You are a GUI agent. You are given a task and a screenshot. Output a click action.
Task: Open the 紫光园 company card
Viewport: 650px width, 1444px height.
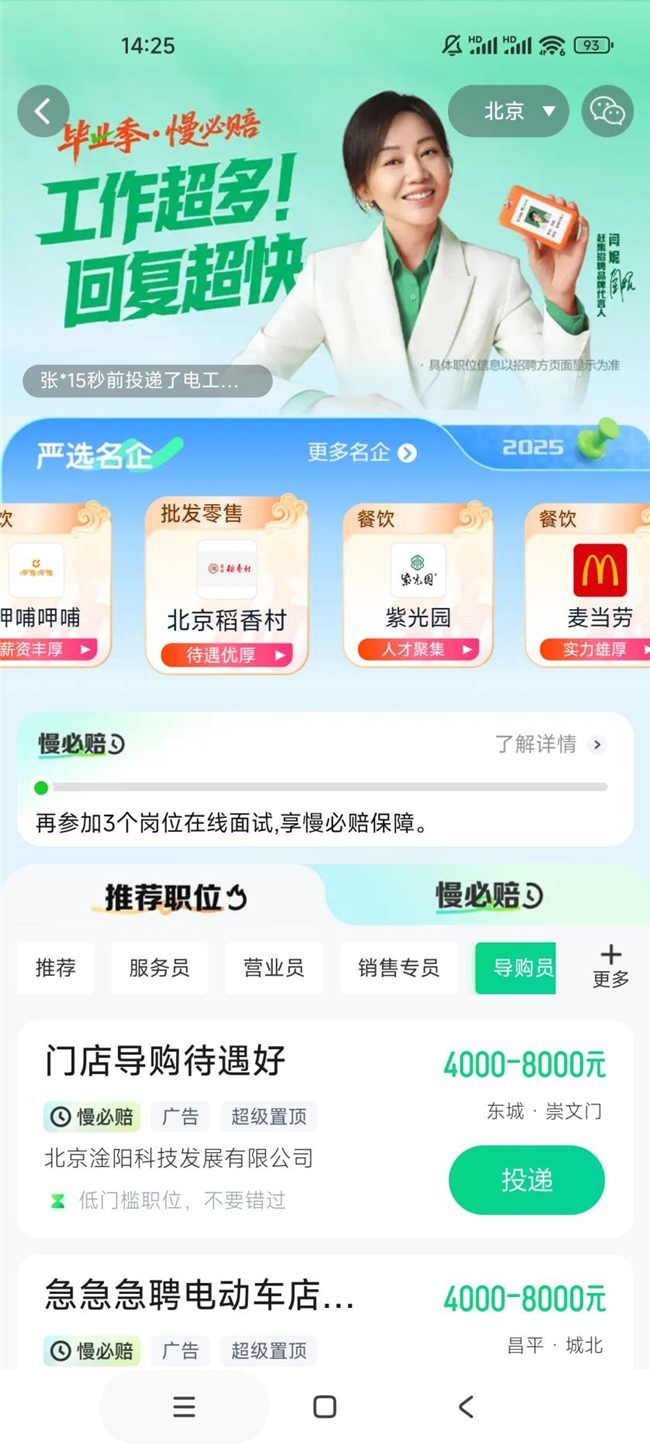tap(418, 585)
